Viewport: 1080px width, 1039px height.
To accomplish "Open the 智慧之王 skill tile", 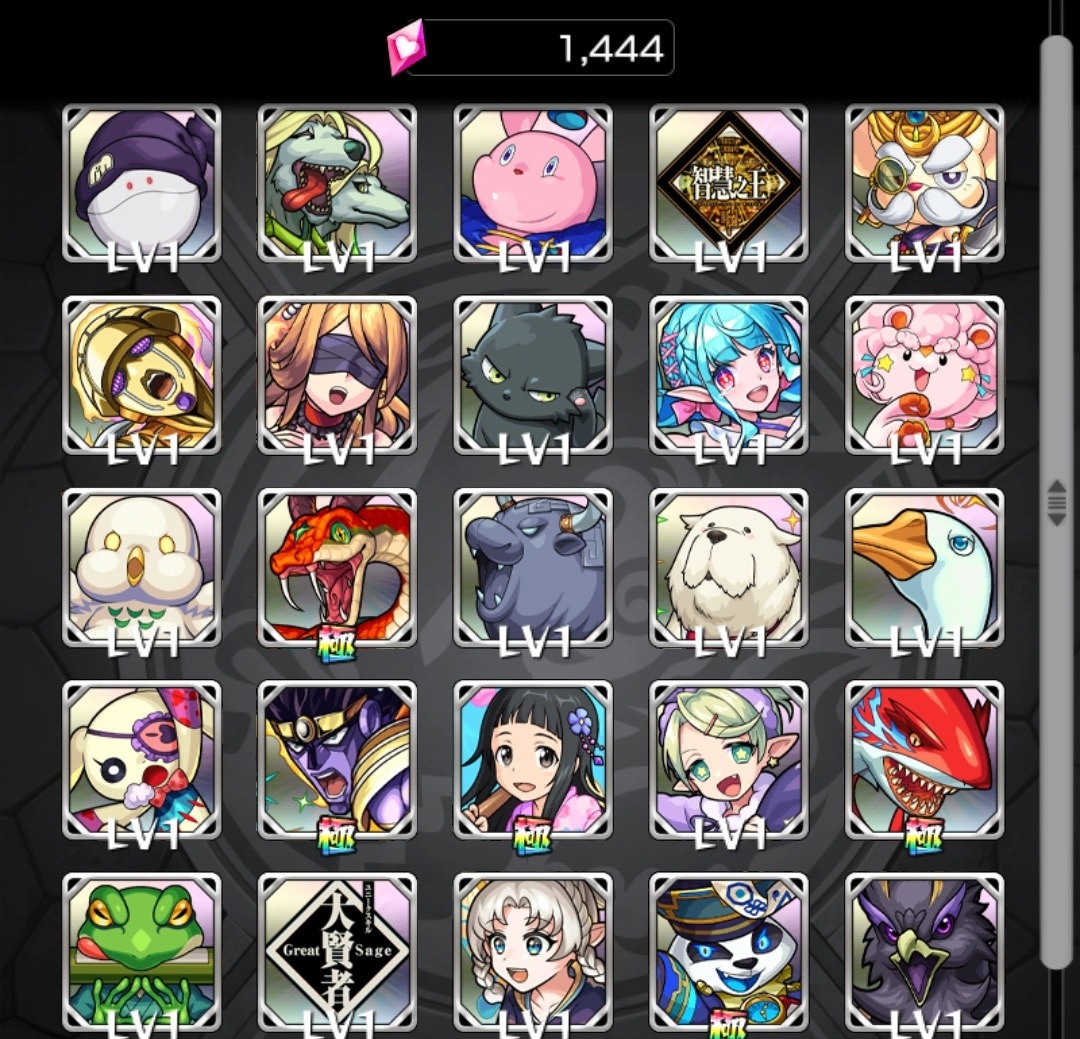I will pos(729,183).
